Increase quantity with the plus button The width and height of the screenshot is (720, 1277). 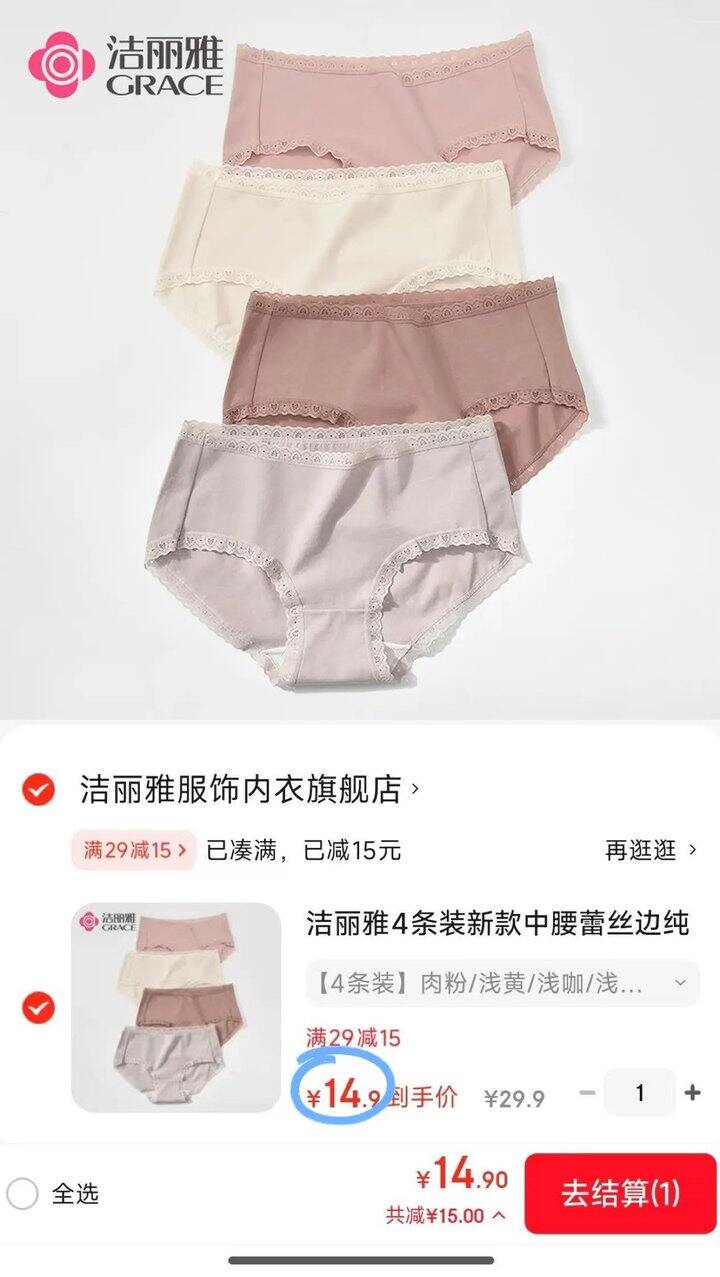click(692, 1090)
